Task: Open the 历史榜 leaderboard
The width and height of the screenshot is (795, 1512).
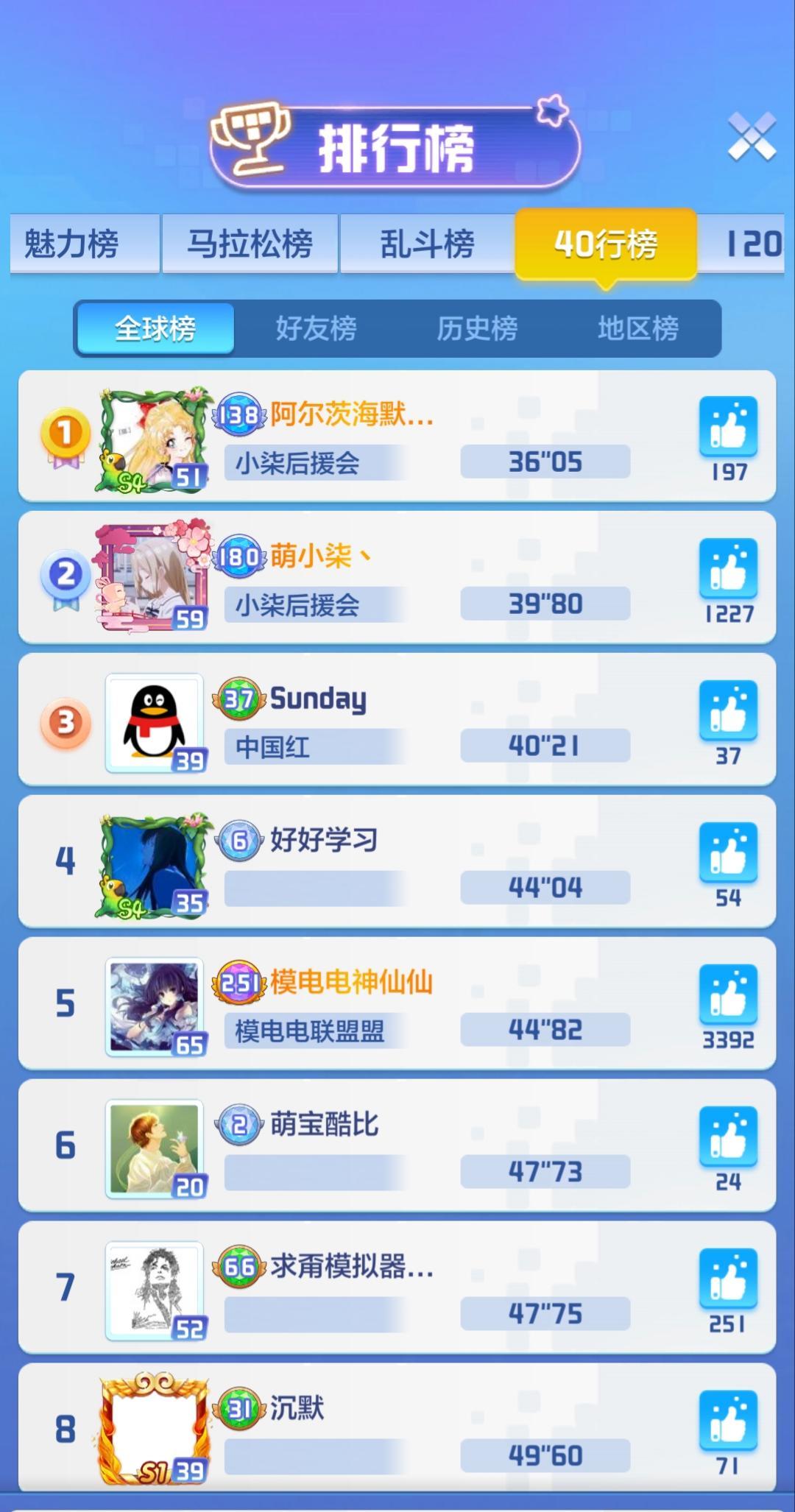Action: [x=478, y=330]
